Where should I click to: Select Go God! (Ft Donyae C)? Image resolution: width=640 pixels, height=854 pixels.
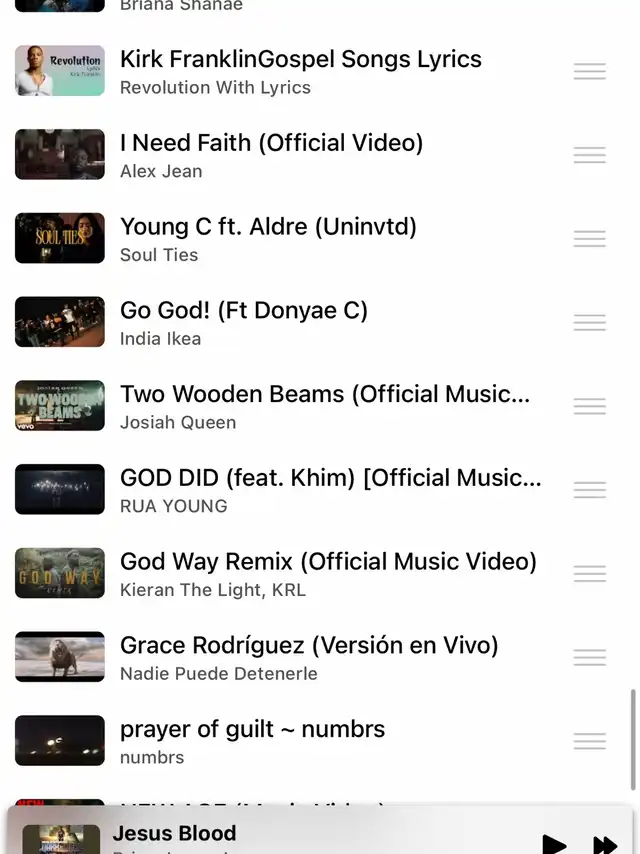pyautogui.click(x=244, y=323)
